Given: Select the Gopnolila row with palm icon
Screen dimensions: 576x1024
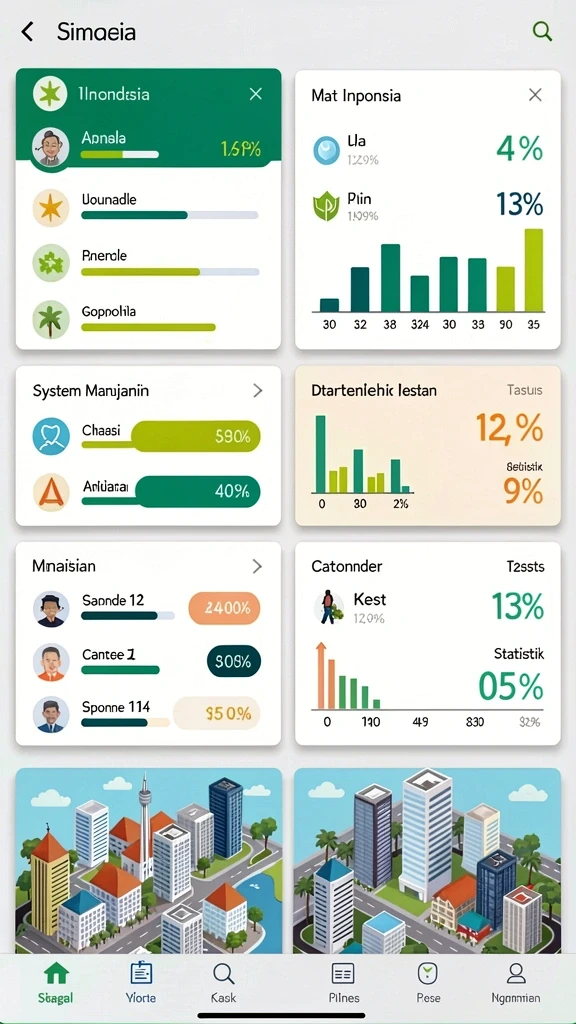Looking at the screenshot, I should (x=149, y=319).
